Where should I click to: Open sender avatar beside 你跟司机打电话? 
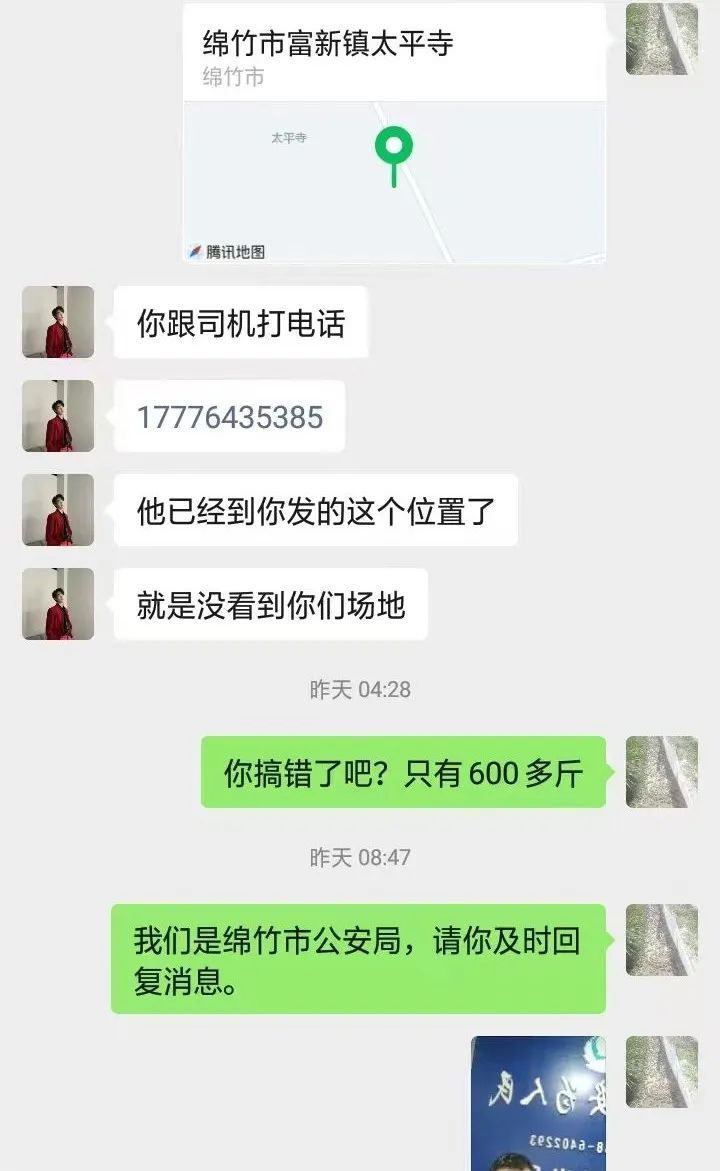tap(58, 322)
